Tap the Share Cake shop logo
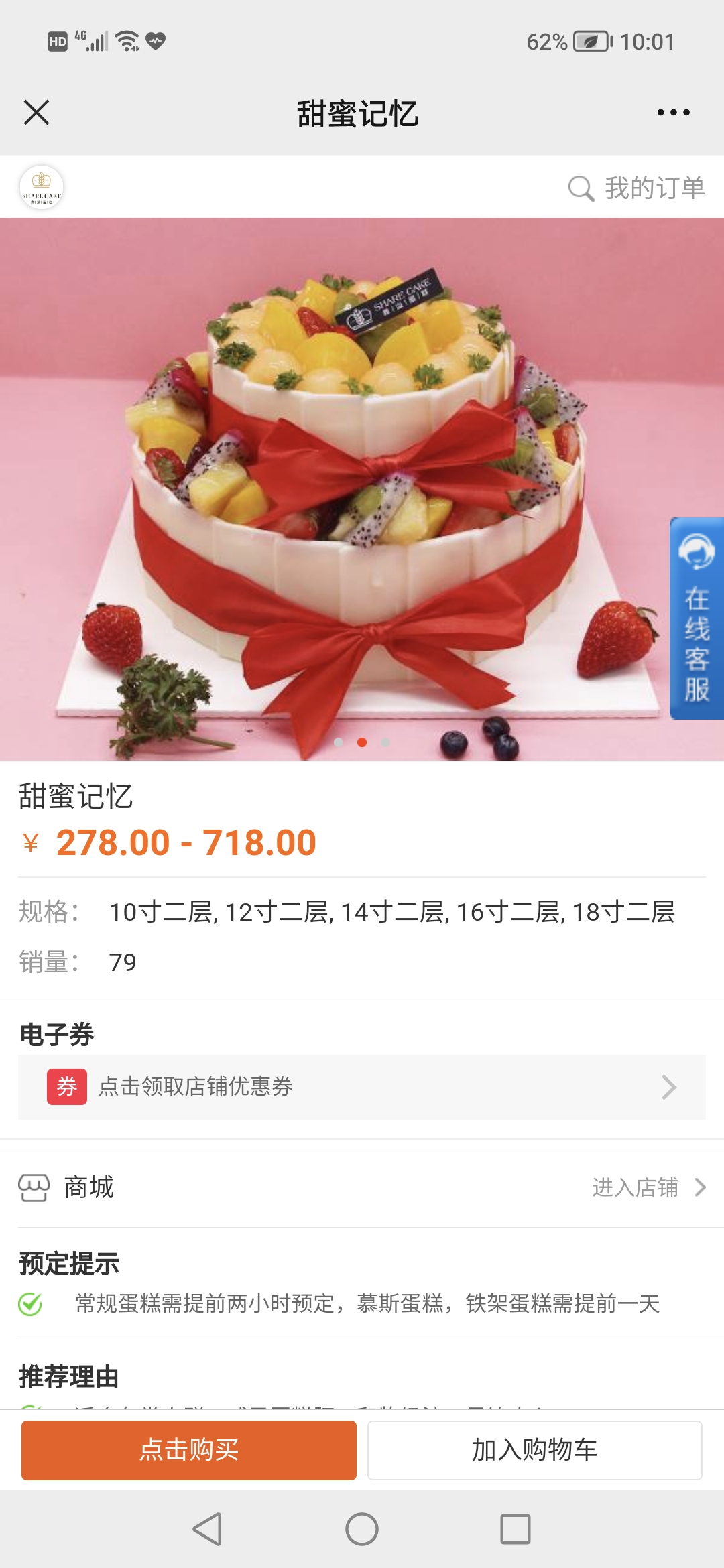 pos(42,188)
